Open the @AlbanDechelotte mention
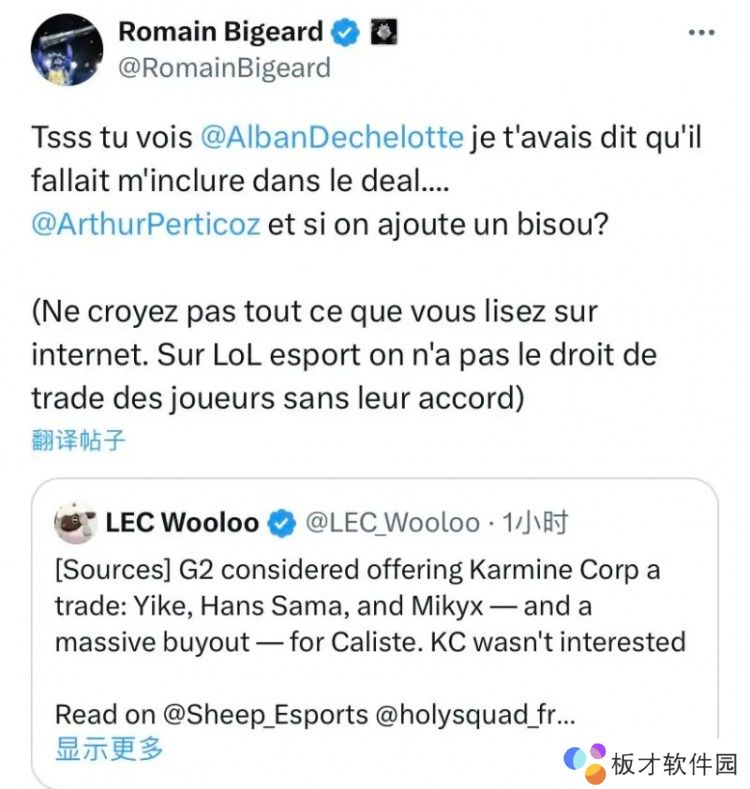Viewport: 750px width, 789px height. 333,138
